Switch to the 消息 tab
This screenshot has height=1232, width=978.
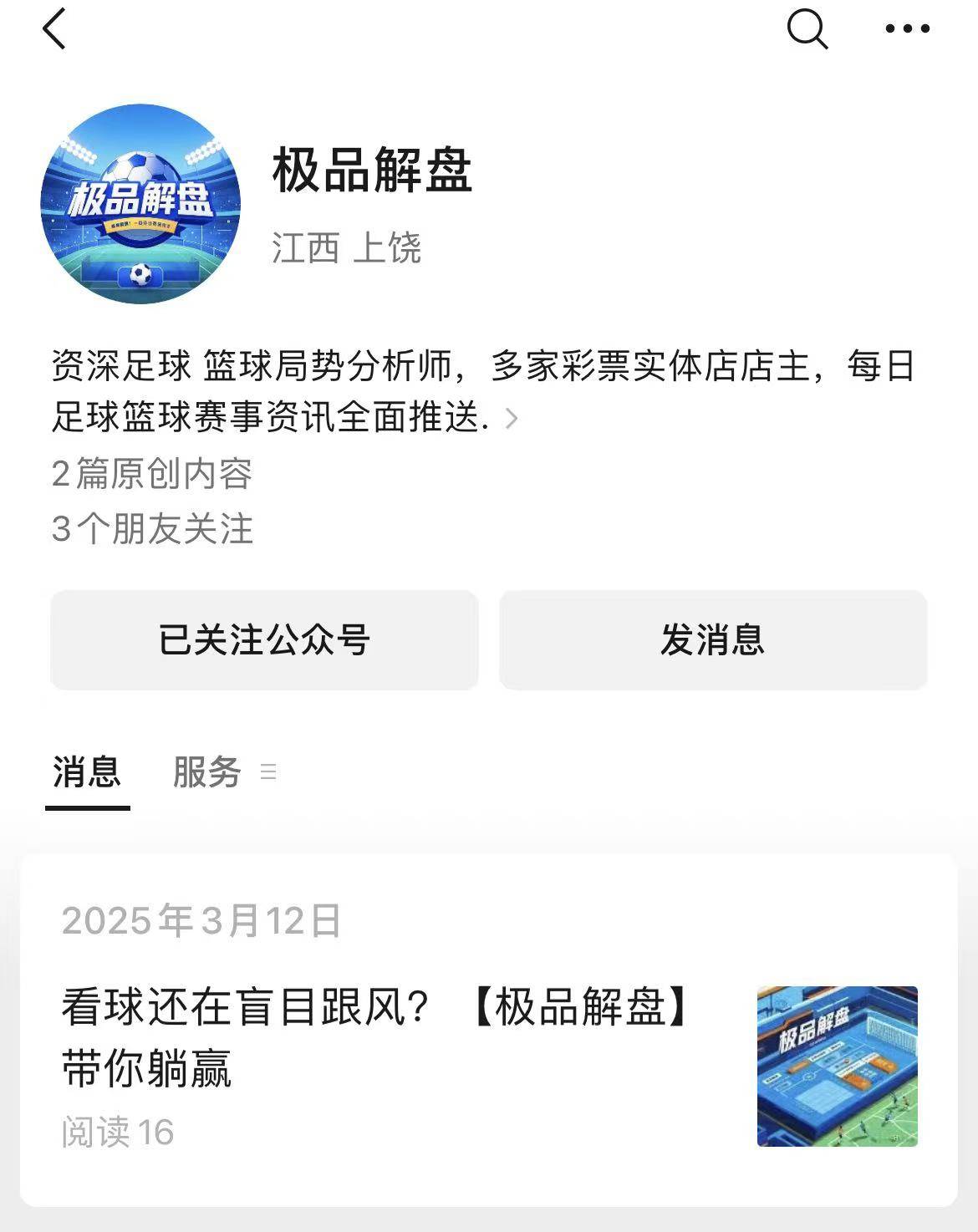86,774
